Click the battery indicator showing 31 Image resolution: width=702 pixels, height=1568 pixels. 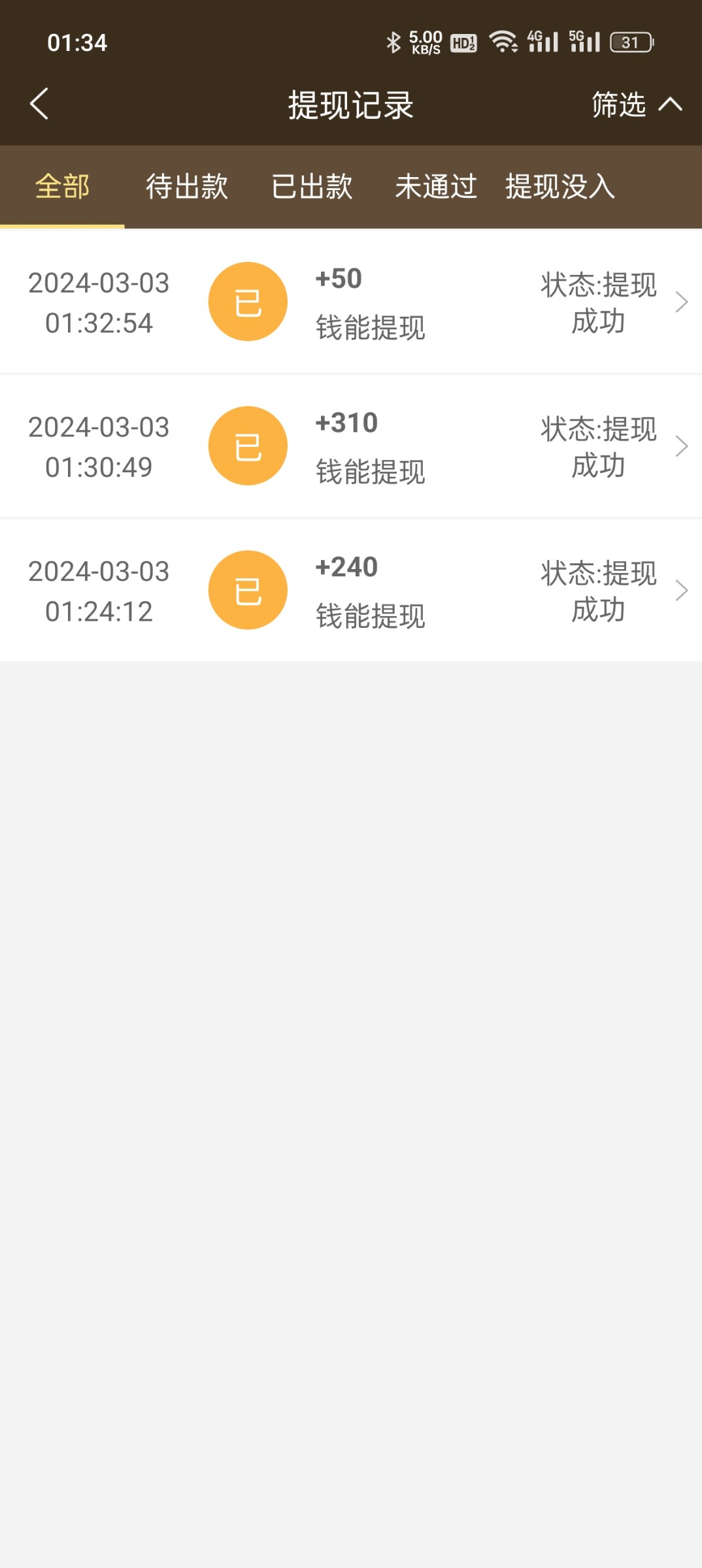pyautogui.click(x=629, y=41)
